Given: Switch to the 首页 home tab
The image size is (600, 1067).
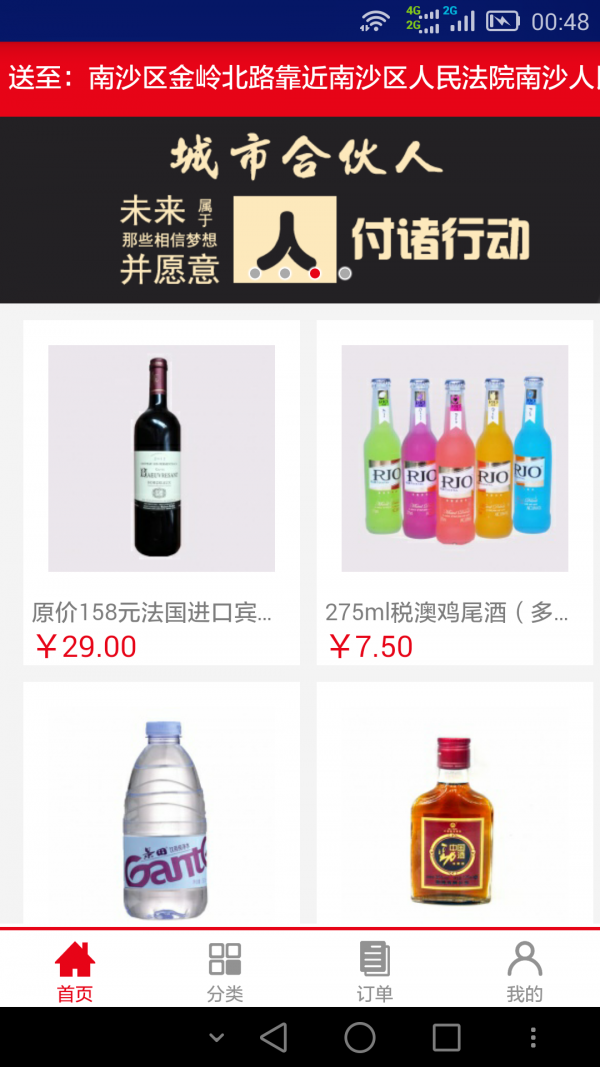Looking at the screenshot, I should [75, 970].
